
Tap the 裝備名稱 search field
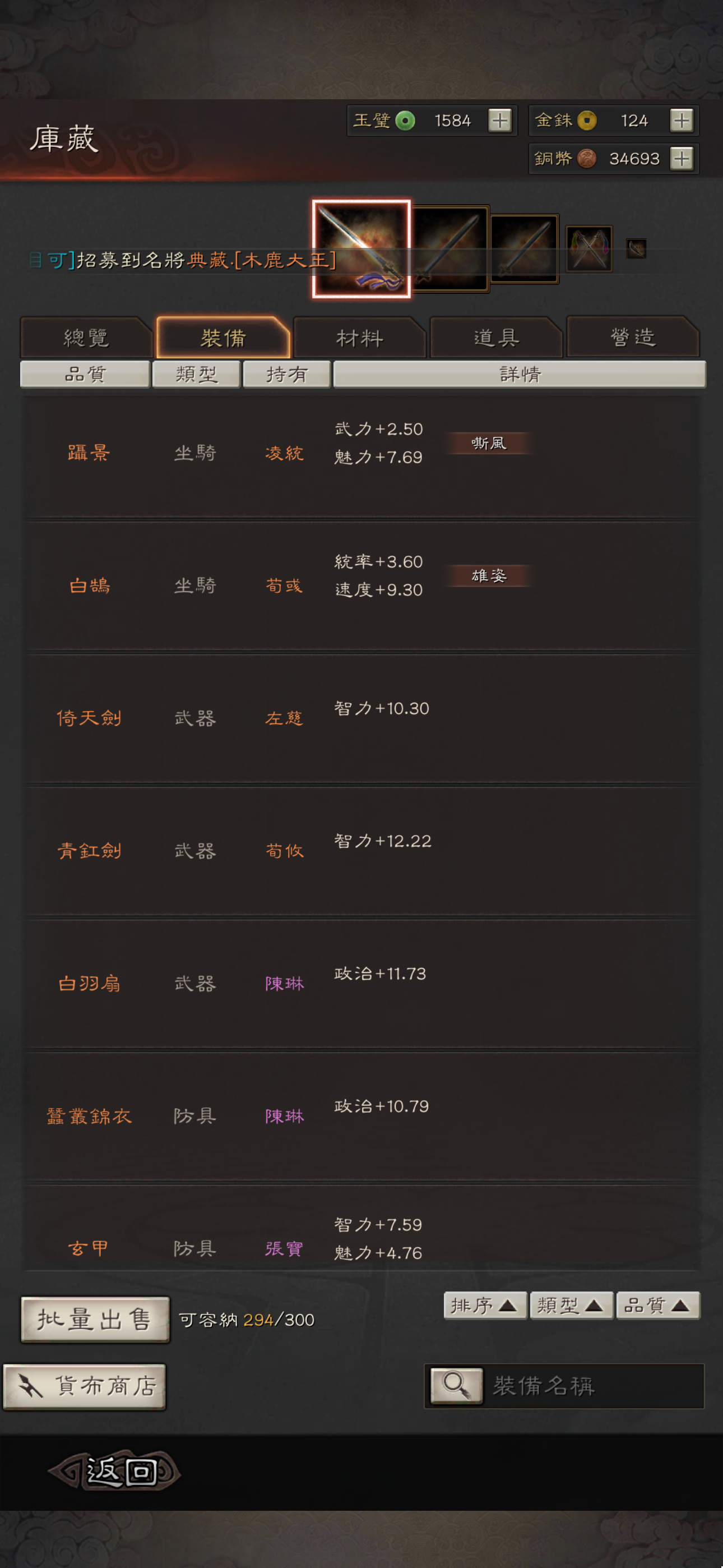click(594, 1386)
